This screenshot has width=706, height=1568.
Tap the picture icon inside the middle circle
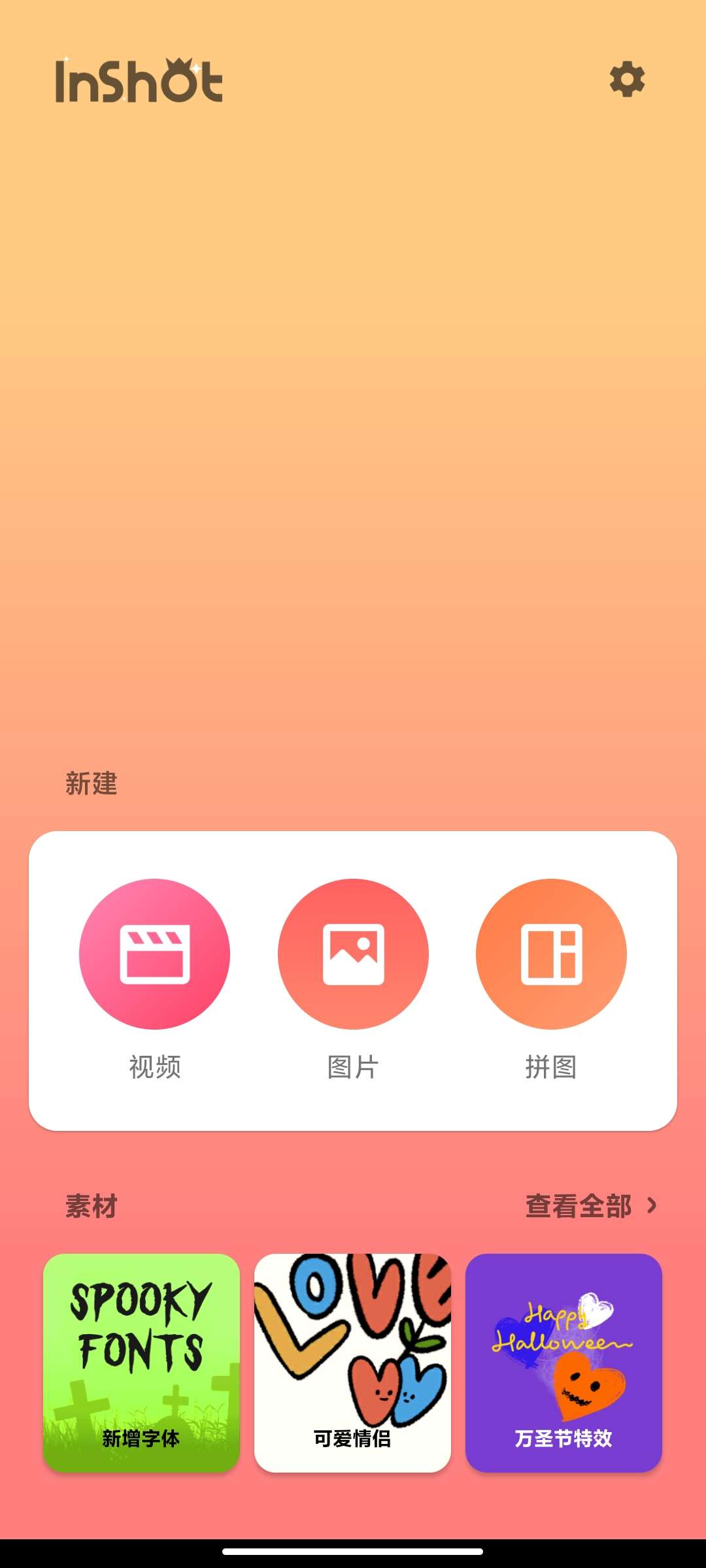click(353, 954)
